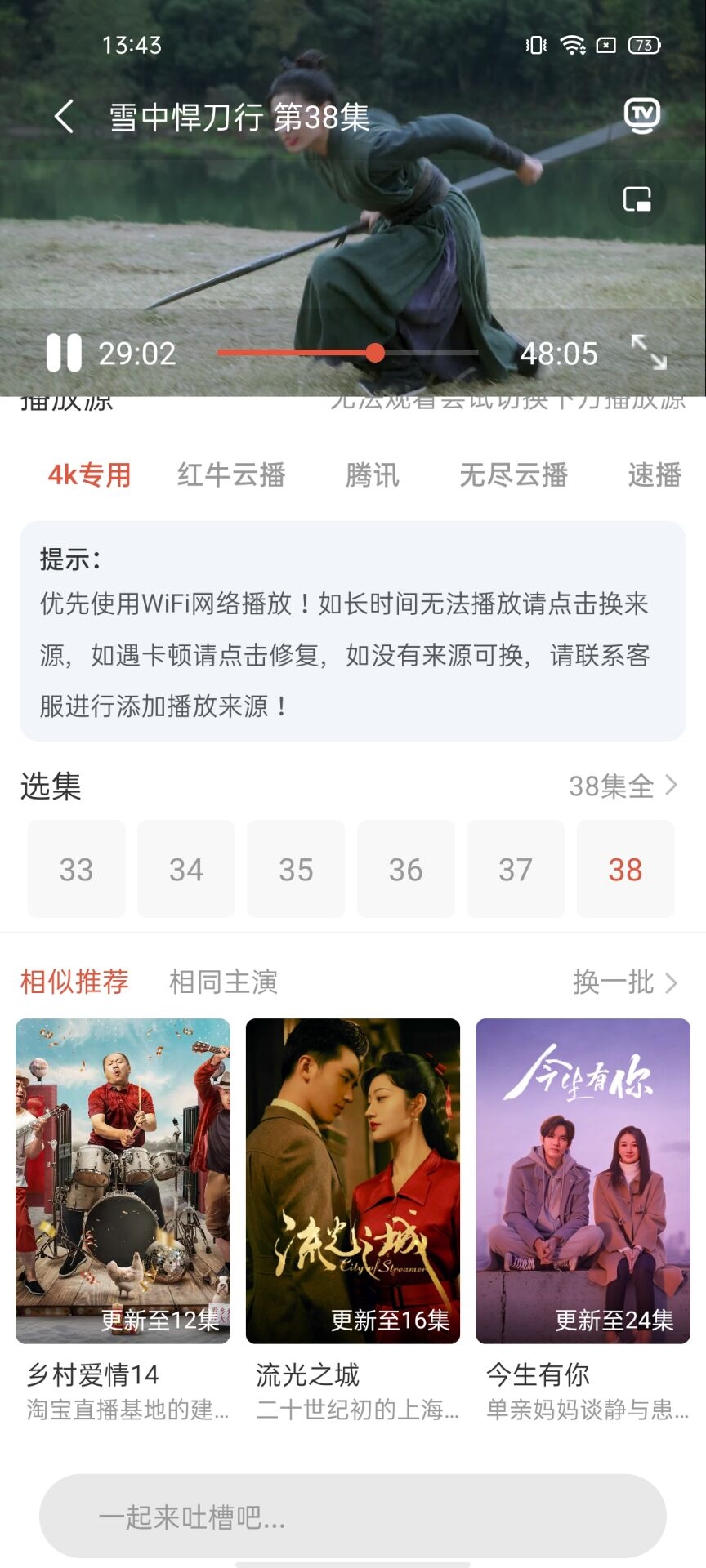This screenshot has height=1568, width=706.
Task: Cast video to TV
Action: coord(641,115)
